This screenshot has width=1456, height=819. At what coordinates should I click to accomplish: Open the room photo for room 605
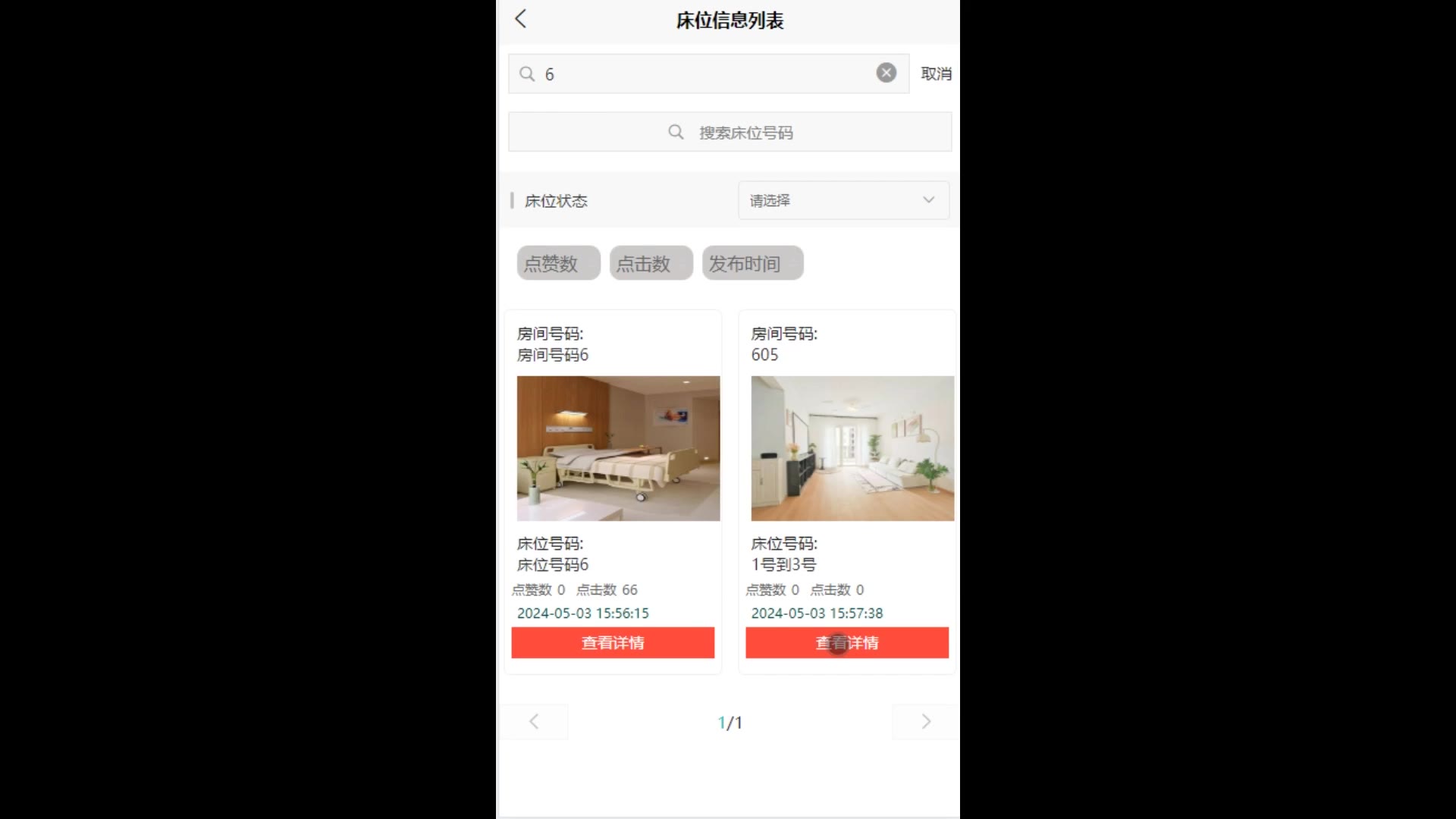pyautogui.click(x=852, y=448)
